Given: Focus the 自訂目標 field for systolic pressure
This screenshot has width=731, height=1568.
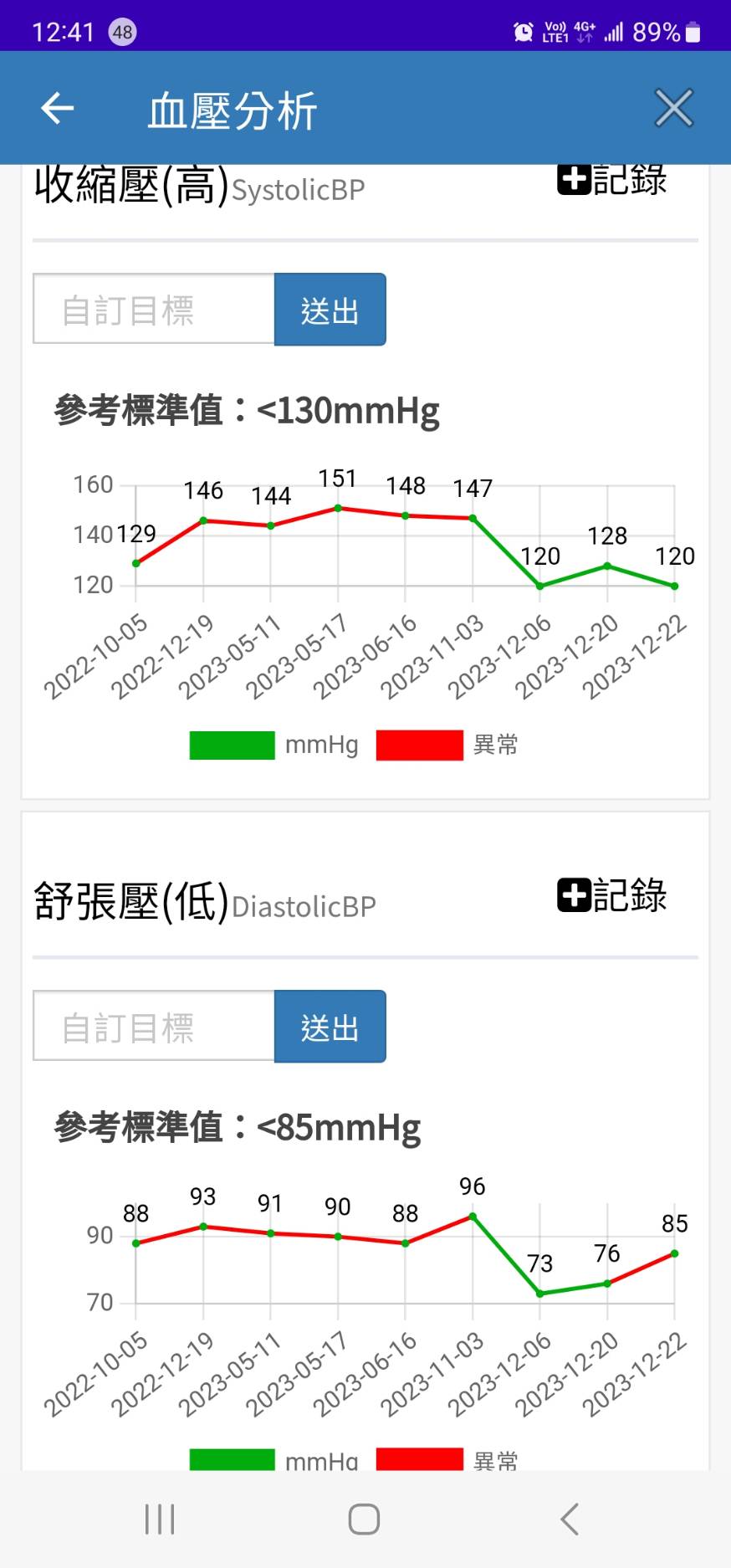Looking at the screenshot, I should (x=154, y=310).
